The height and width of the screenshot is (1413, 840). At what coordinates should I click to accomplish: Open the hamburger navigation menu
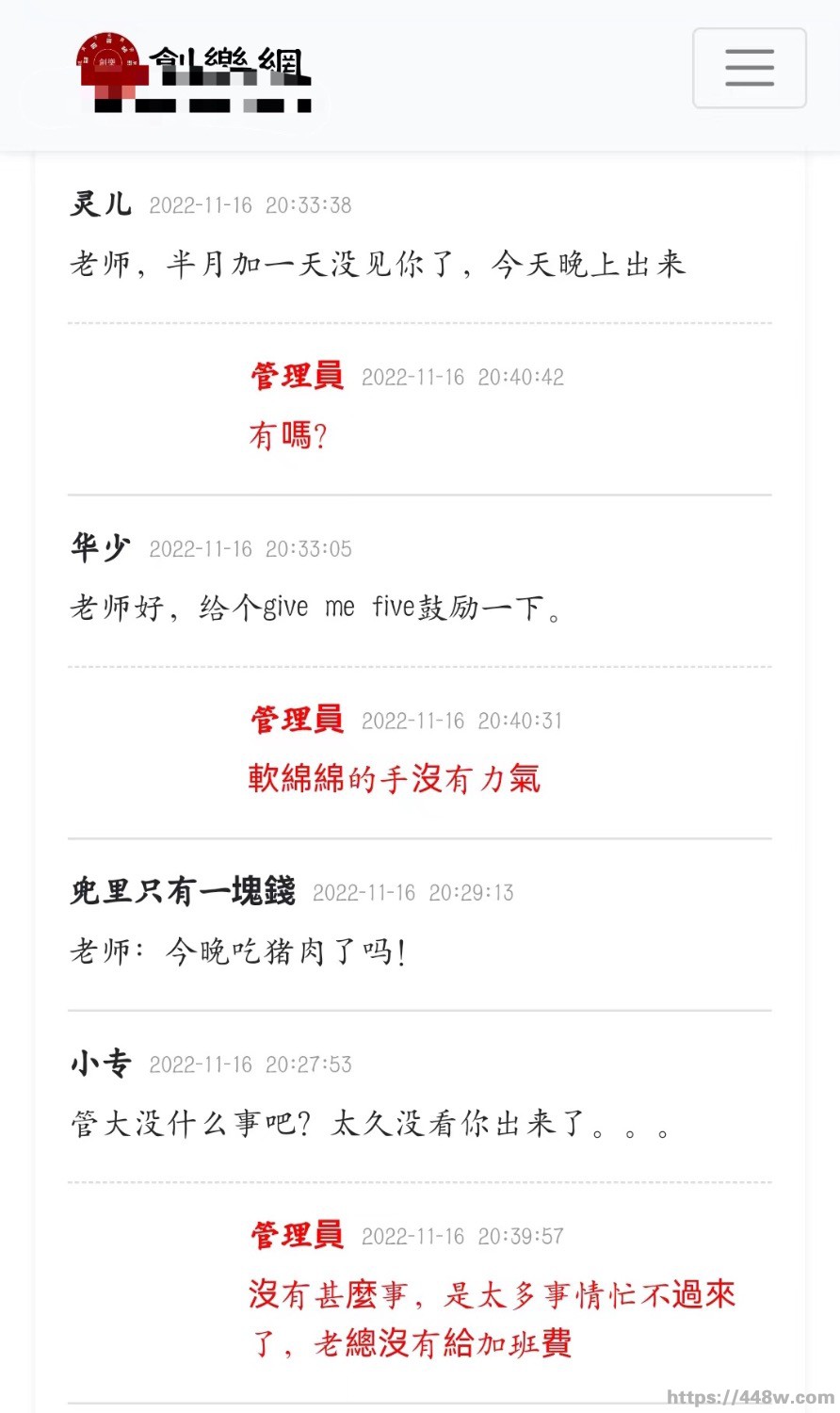(749, 68)
